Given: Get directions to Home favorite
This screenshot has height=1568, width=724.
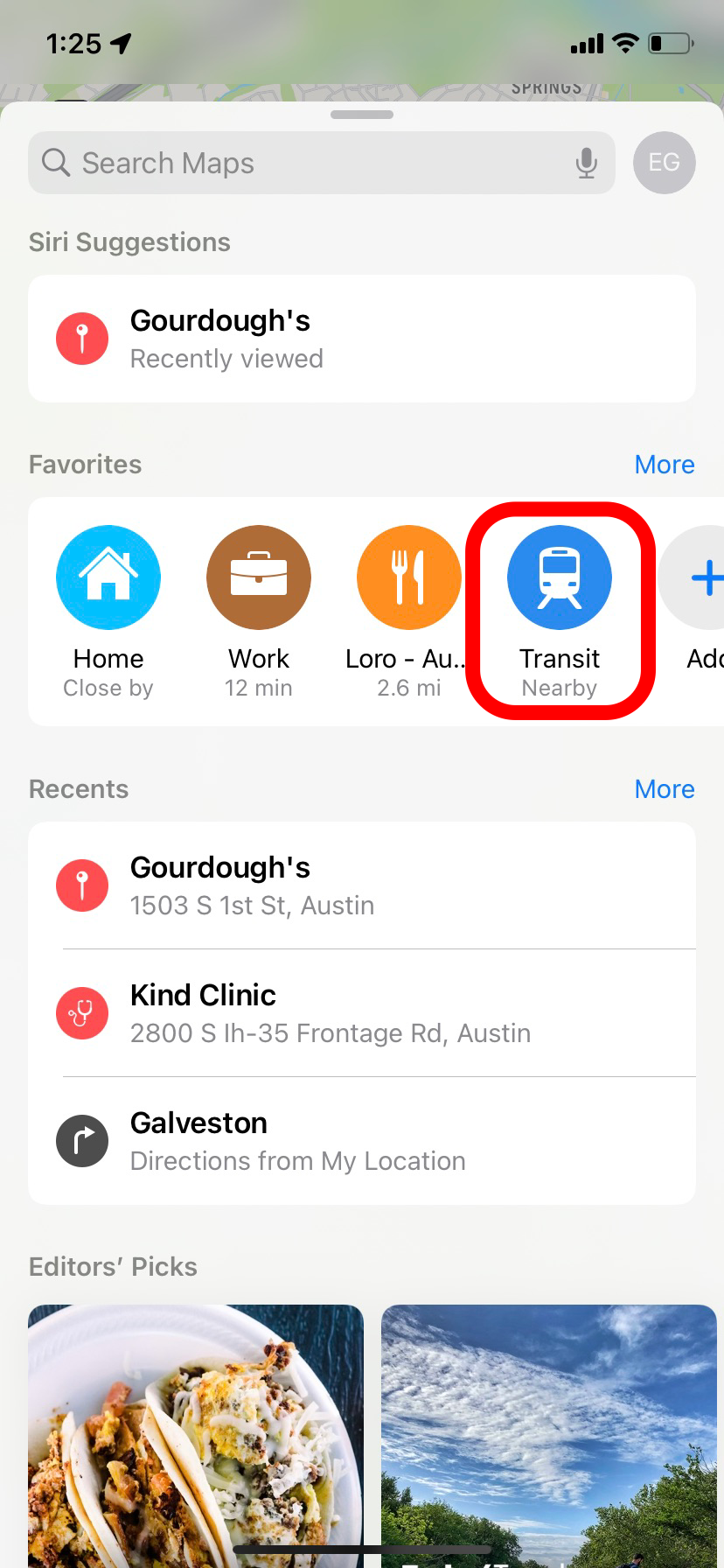Looking at the screenshot, I should (108, 577).
